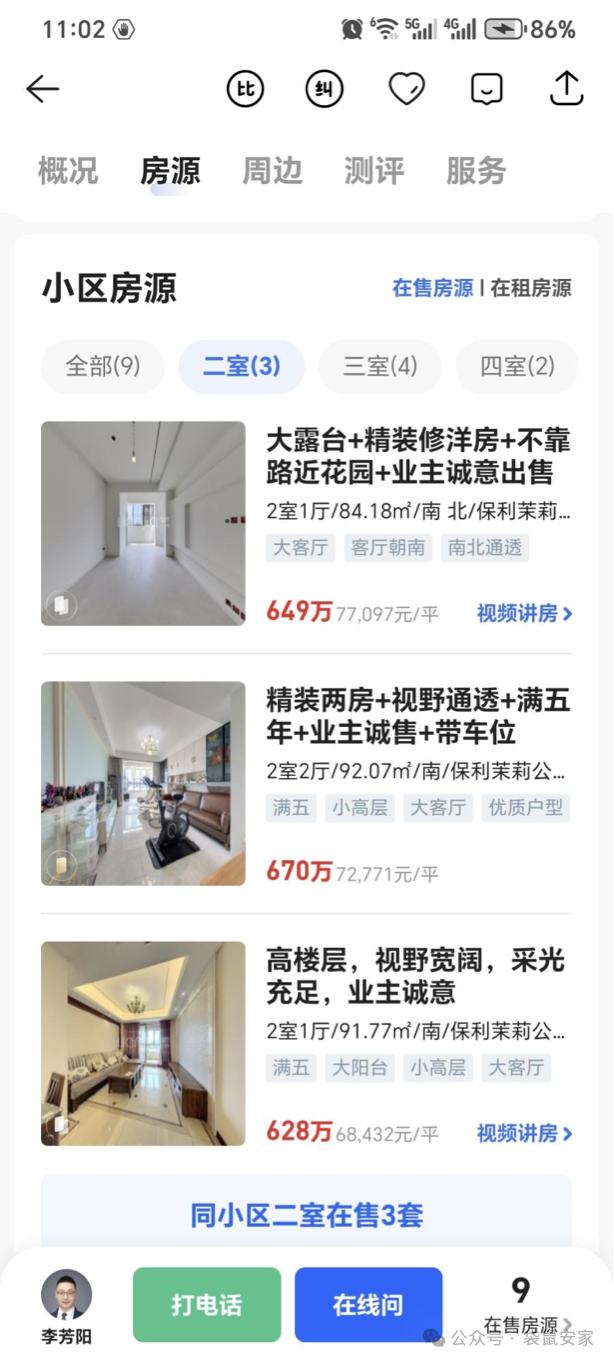This screenshot has width=614, height=1363.
Task: Open the 649万 大露台 listing
Action: point(417,456)
